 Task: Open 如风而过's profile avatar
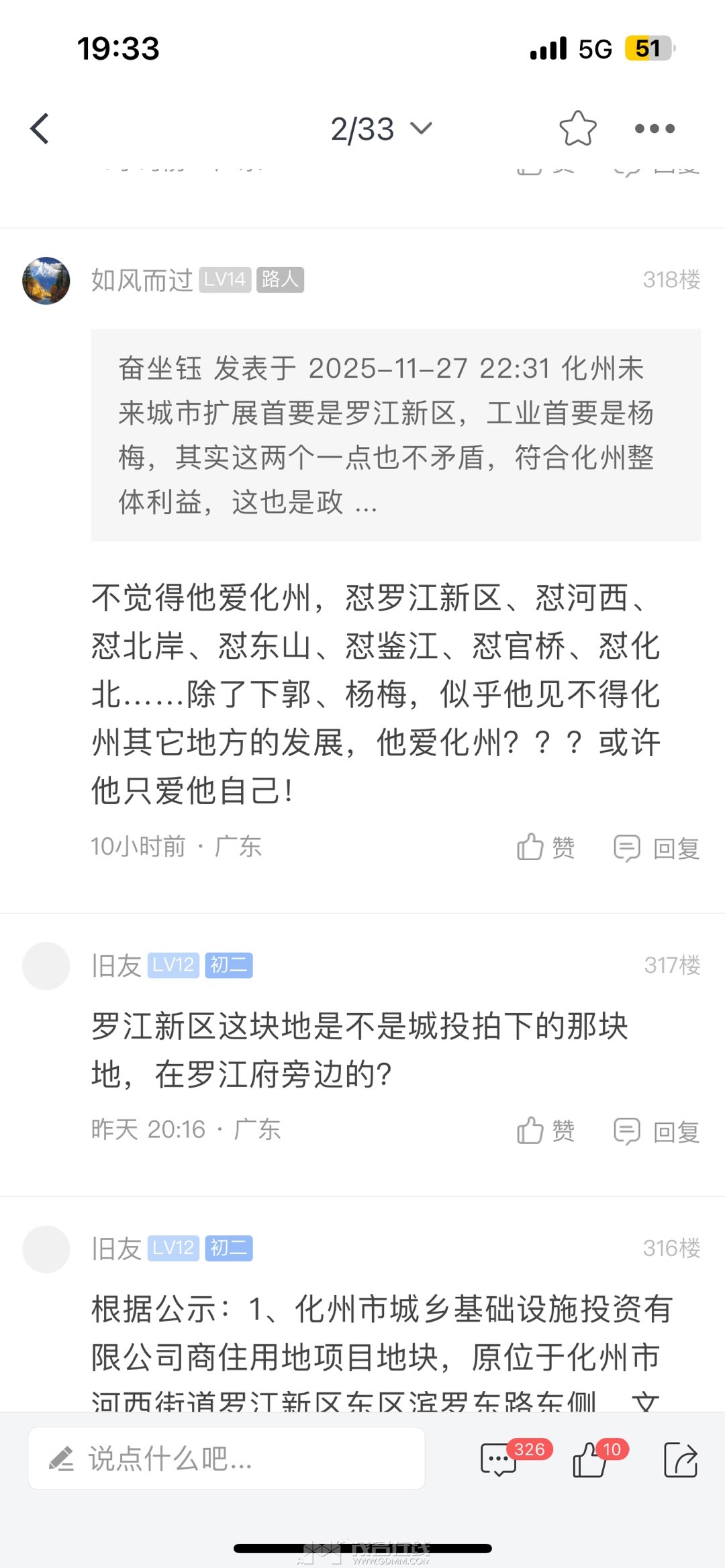[46, 280]
